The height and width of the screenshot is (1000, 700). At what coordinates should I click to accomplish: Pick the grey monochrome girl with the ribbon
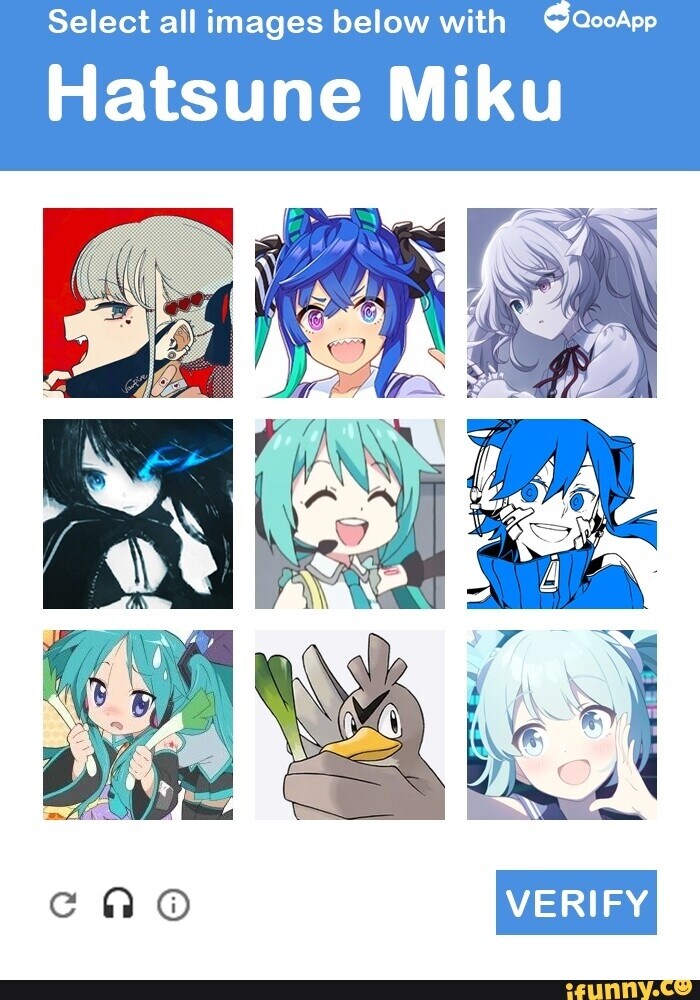pos(561,303)
